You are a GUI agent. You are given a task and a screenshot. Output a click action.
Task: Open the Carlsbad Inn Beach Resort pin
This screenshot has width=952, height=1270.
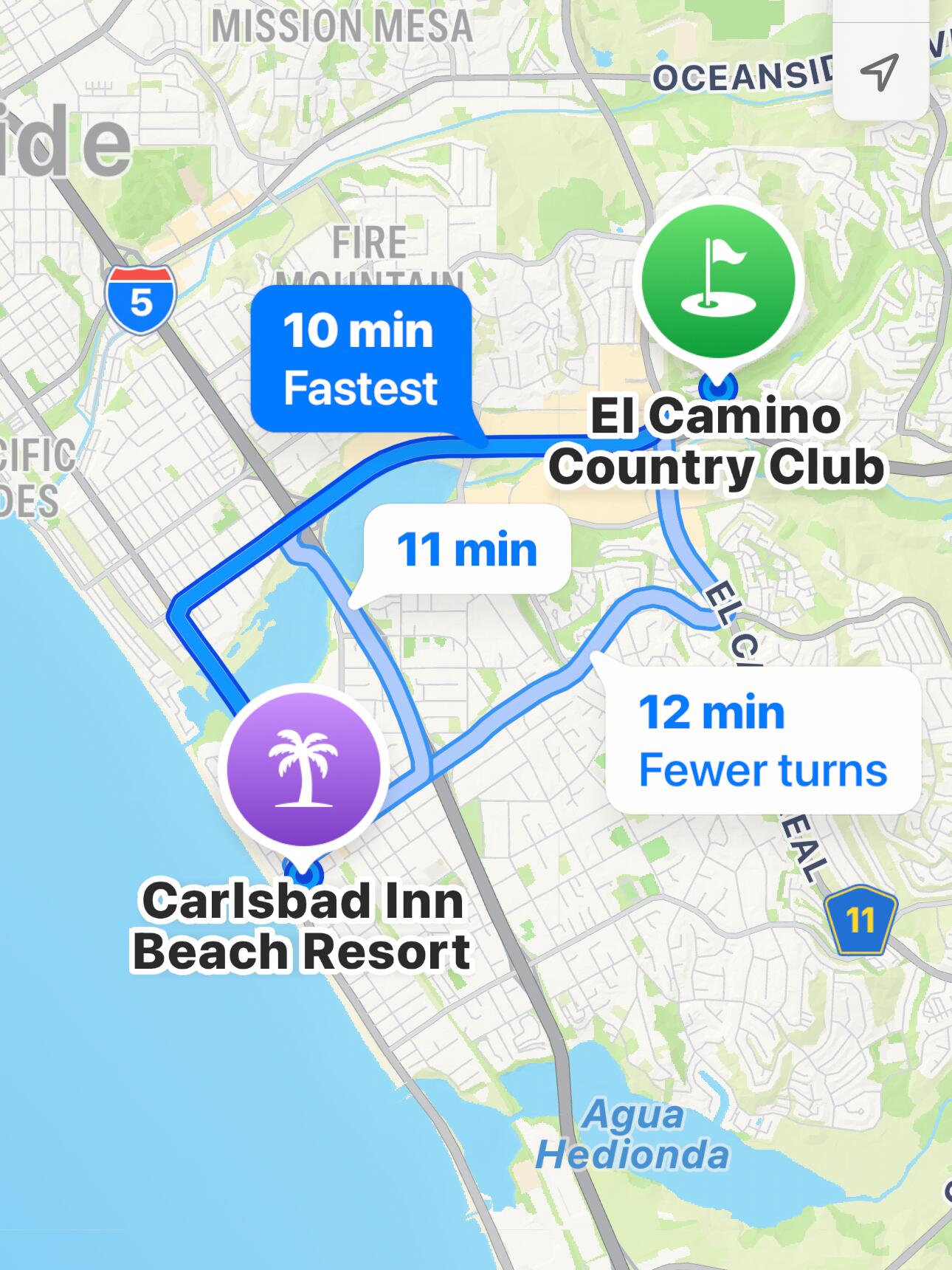click(x=303, y=767)
